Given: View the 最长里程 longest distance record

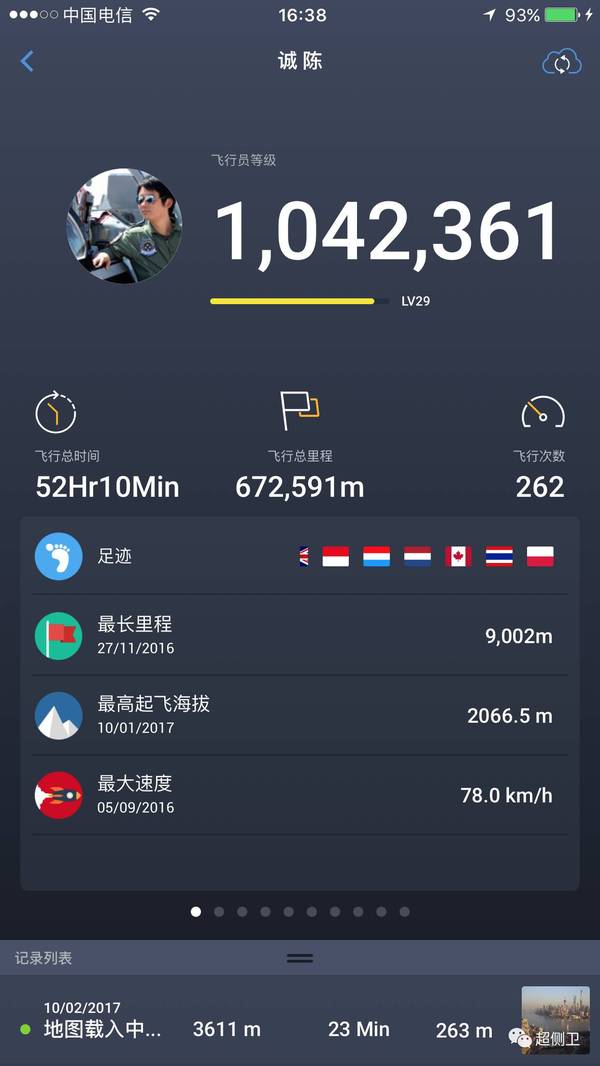Looking at the screenshot, I should pyautogui.click(x=300, y=635).
